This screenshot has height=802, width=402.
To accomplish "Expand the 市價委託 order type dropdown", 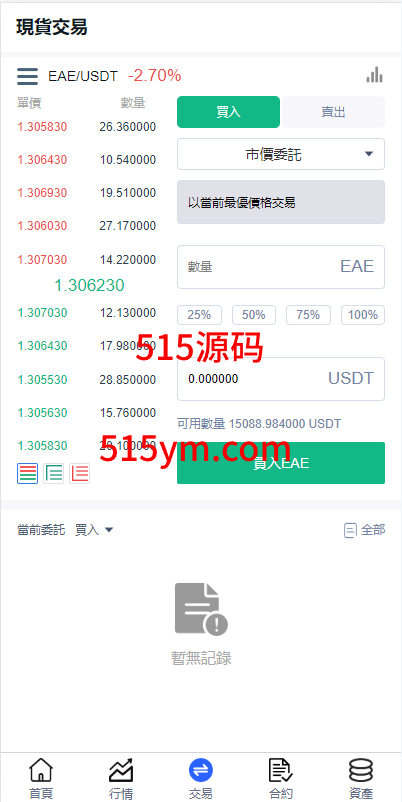I will [281, 154].
